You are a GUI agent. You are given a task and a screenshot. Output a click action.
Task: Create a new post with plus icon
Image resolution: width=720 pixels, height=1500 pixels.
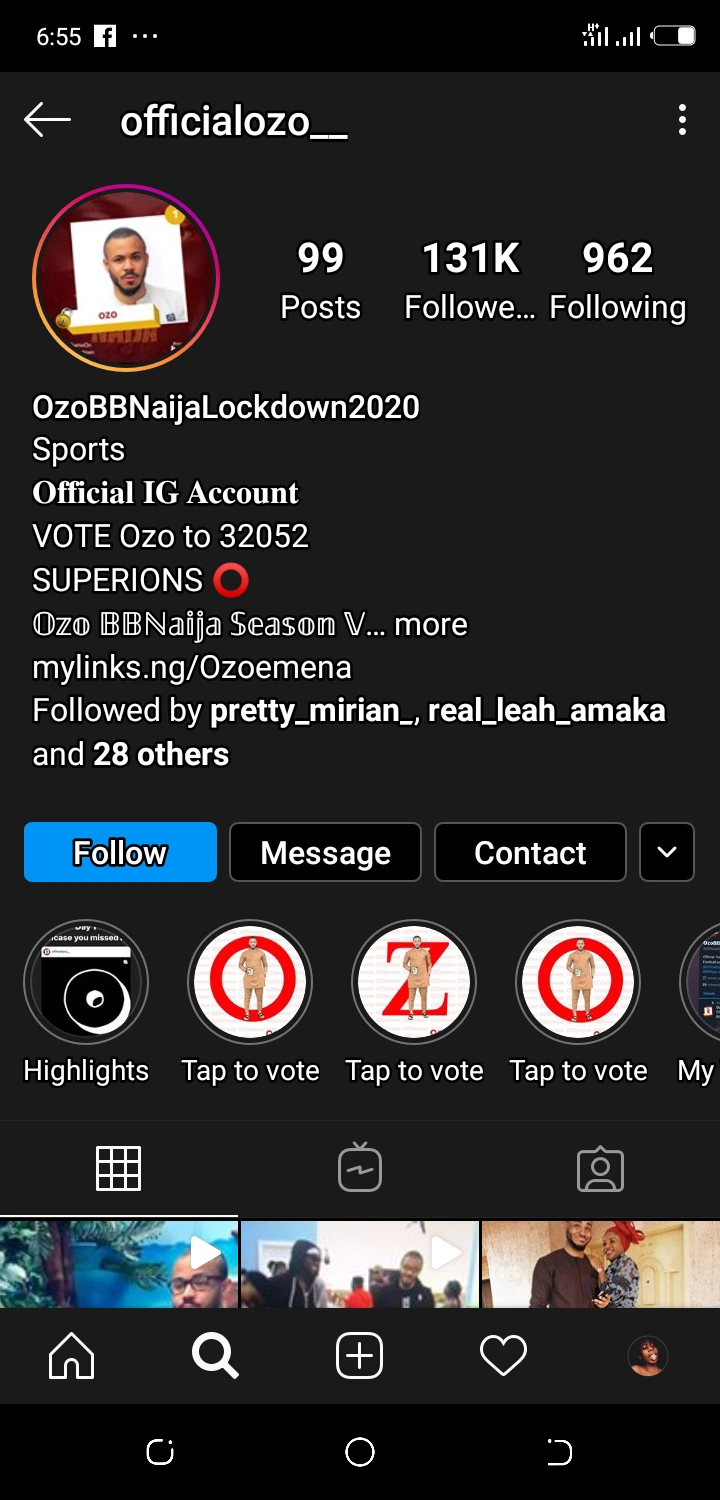click(x=360, y=1356)
